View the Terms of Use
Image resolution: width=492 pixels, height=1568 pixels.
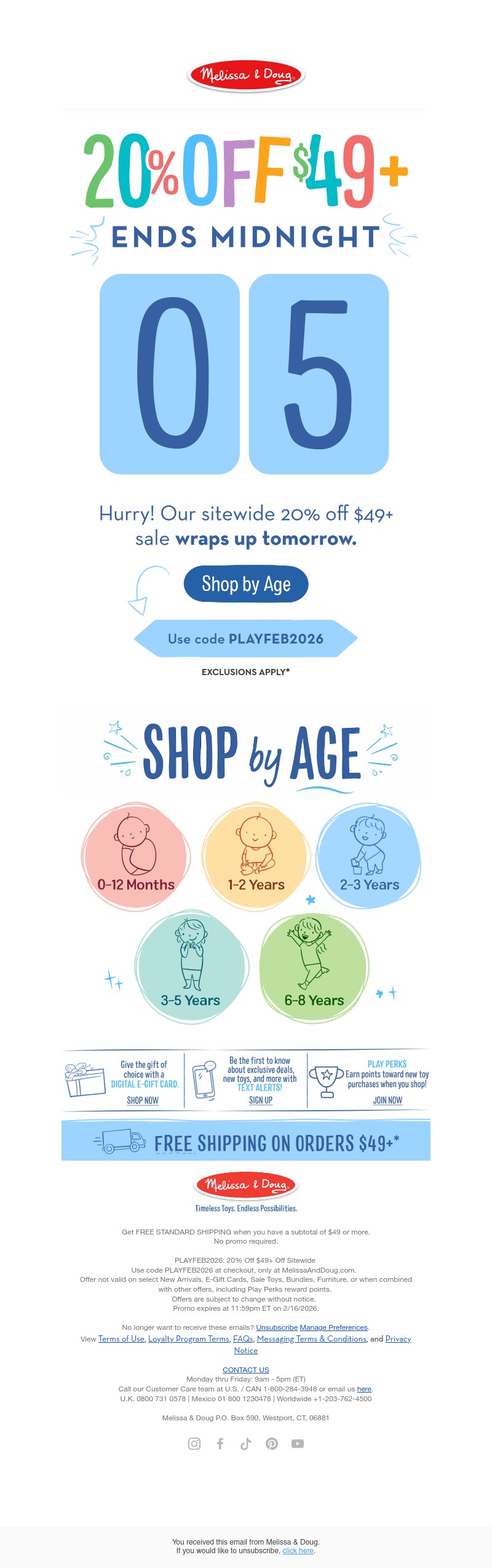coord(121,1338)
